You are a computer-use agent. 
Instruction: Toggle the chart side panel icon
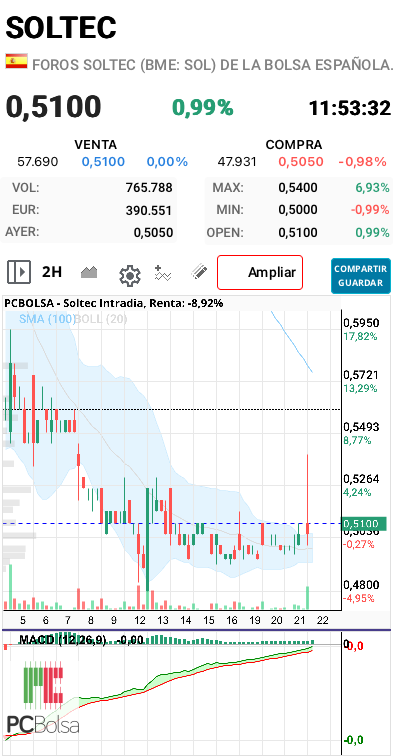tap(19, 272)
